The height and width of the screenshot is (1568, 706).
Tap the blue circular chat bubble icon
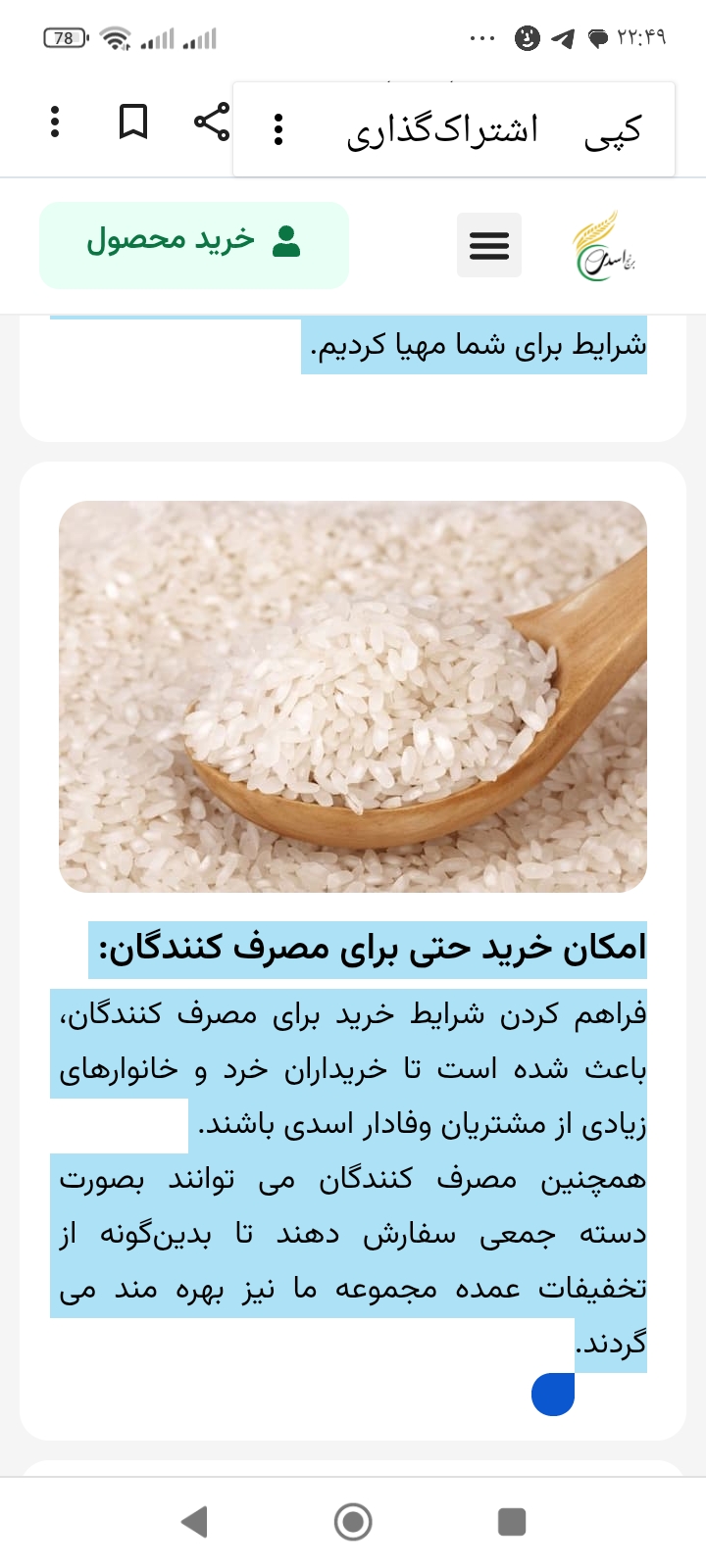(x=553, y=1395)
